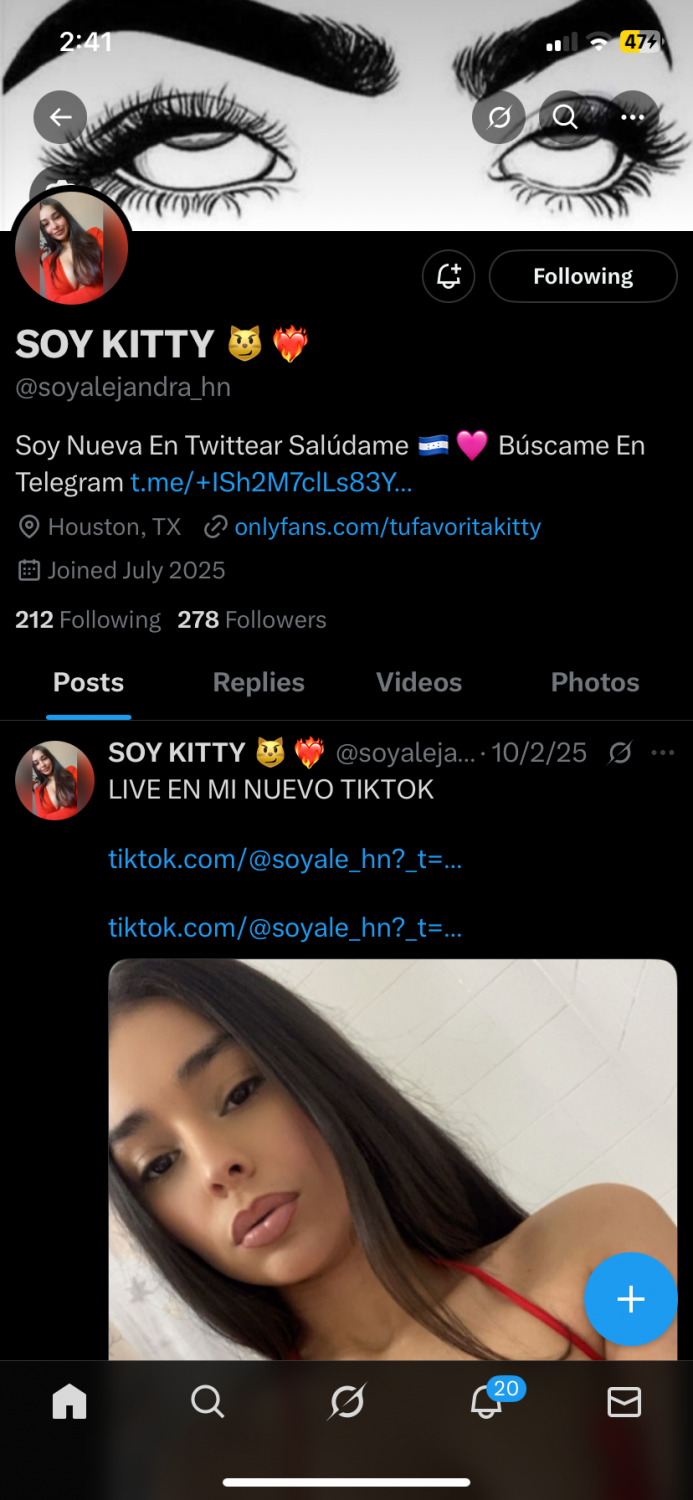Viewport: 693px width, 1500px height.
Task: Open the notifications bell with badge 20
Action: click(x=487, y=1402)
